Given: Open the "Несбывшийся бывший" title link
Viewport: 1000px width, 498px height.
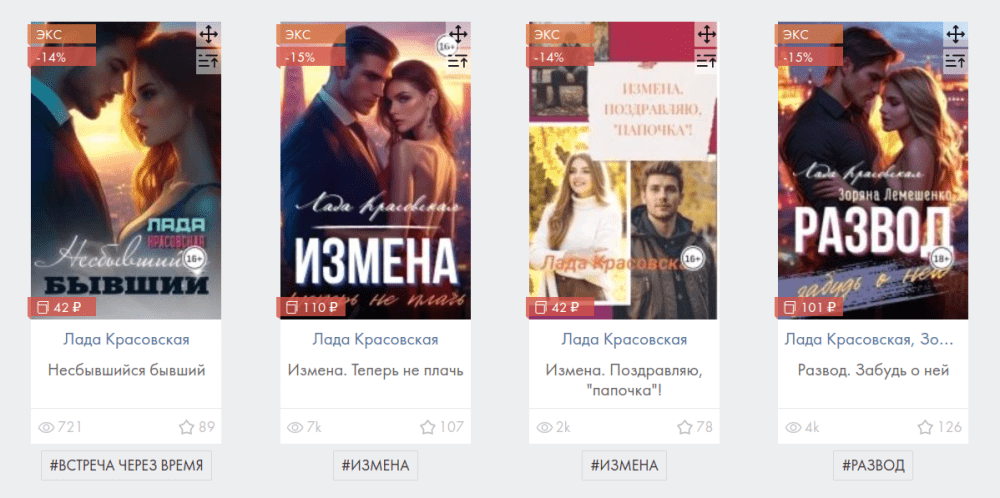Looking at the screenshot, I should [x=126, y=370].
